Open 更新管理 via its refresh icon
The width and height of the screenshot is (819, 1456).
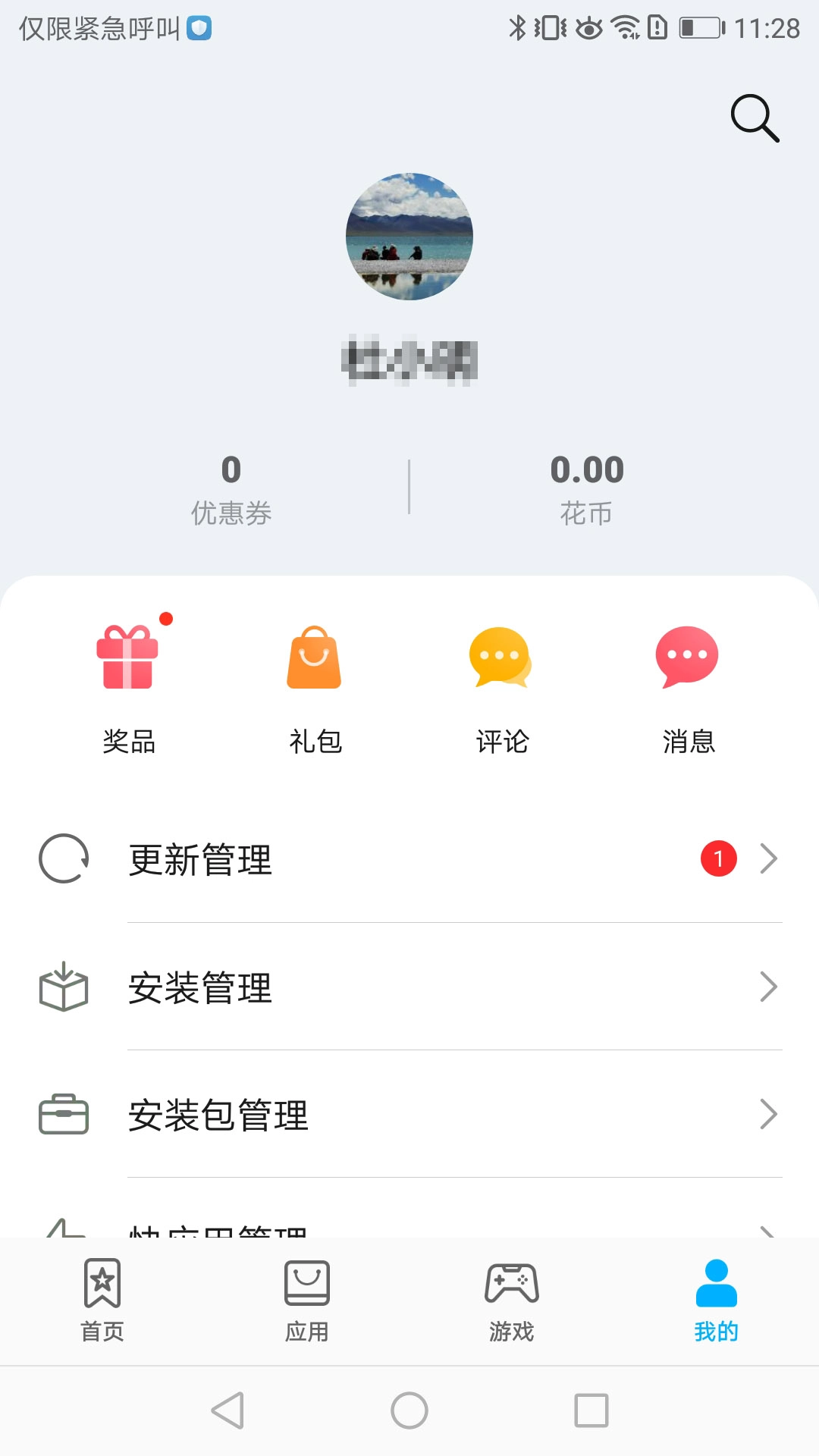point(64,858)
